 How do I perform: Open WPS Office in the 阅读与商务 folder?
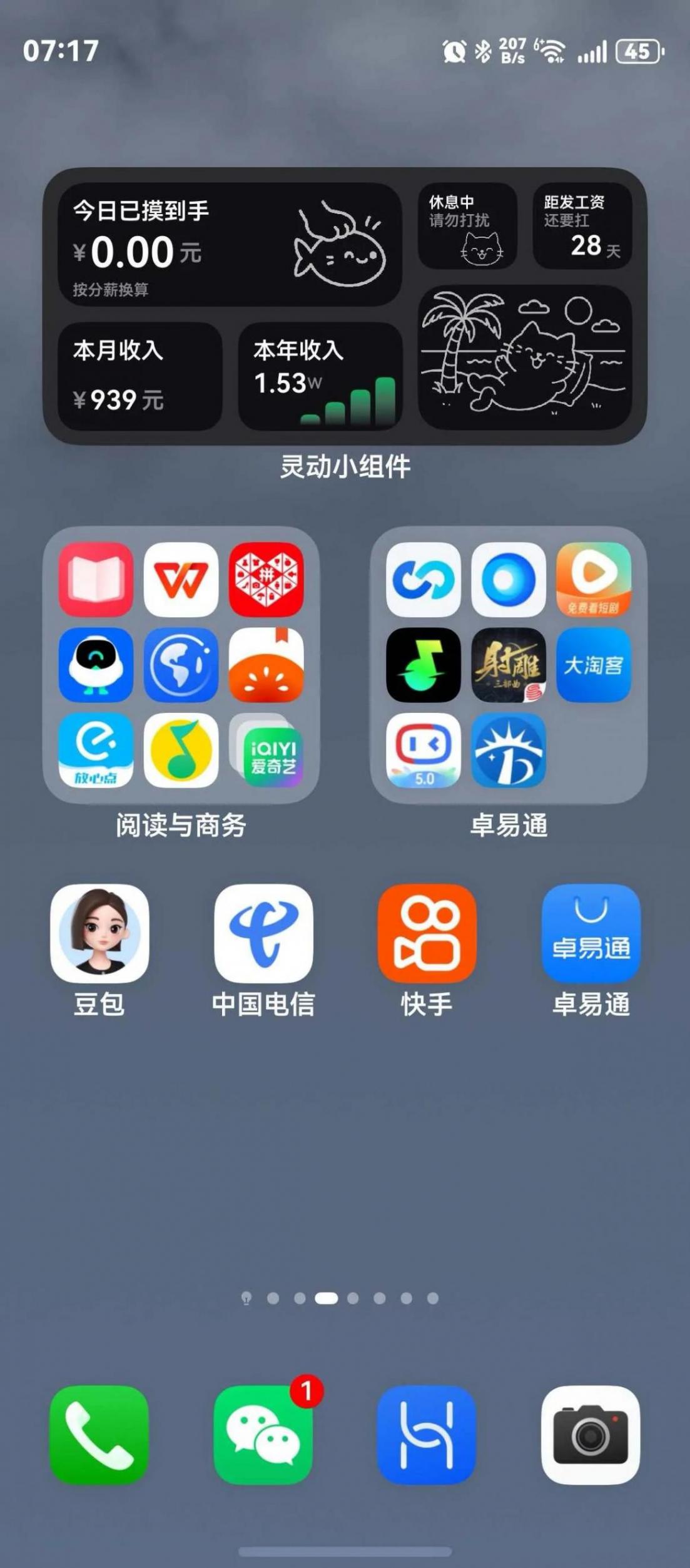181,580
